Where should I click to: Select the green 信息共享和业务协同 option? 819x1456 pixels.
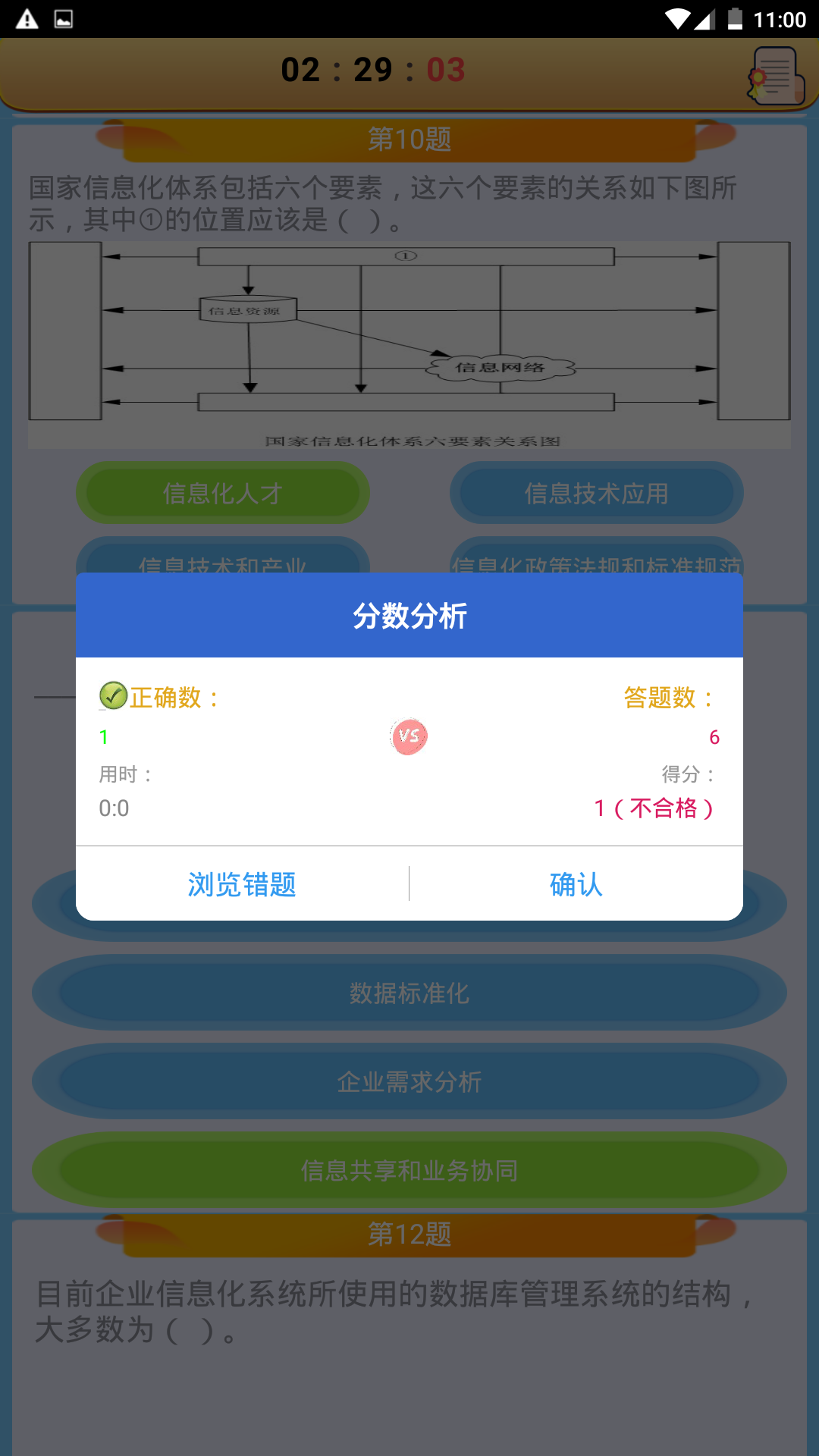(409, 1170)
